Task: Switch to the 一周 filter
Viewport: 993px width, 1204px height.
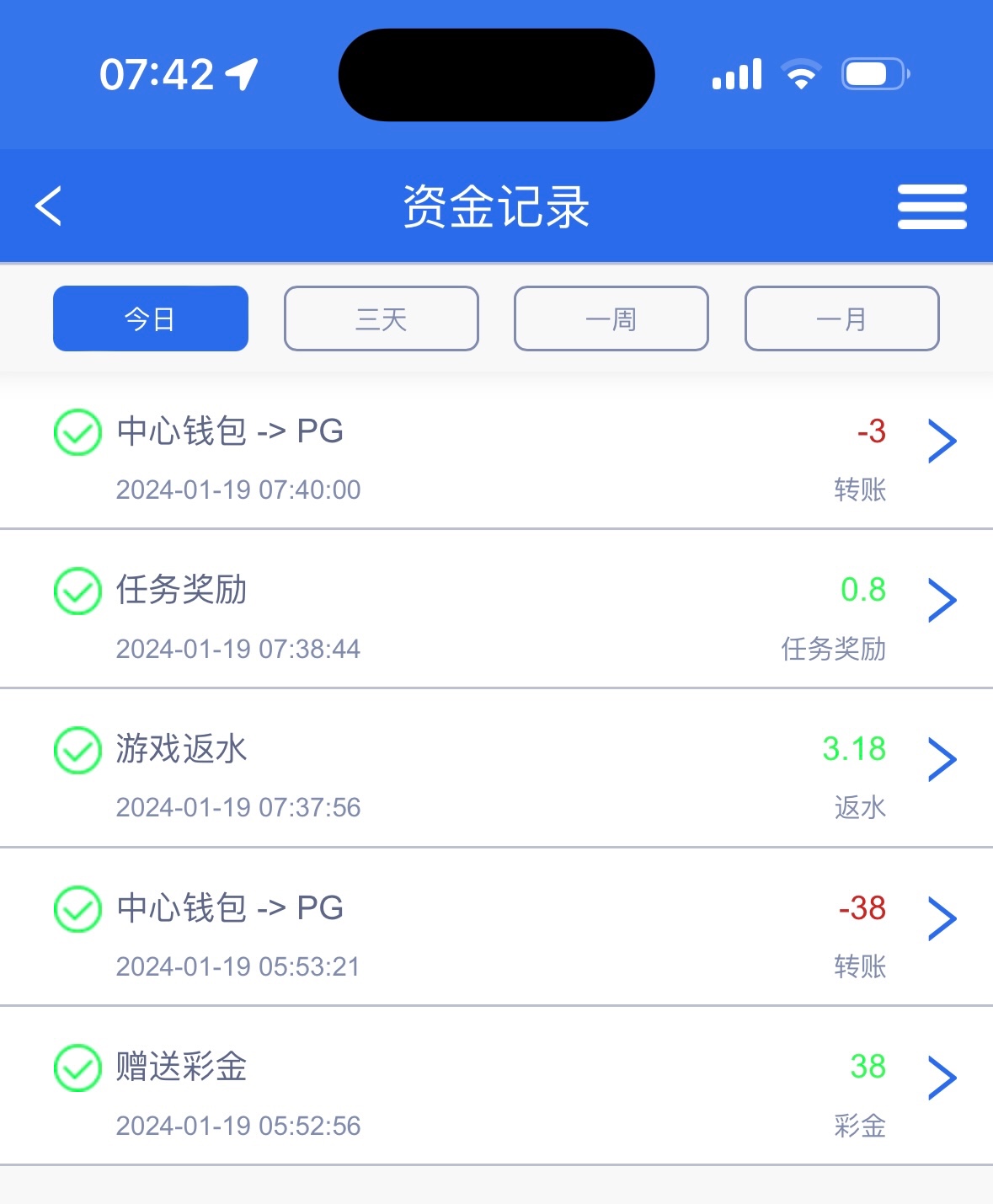Action: (611, 318)
